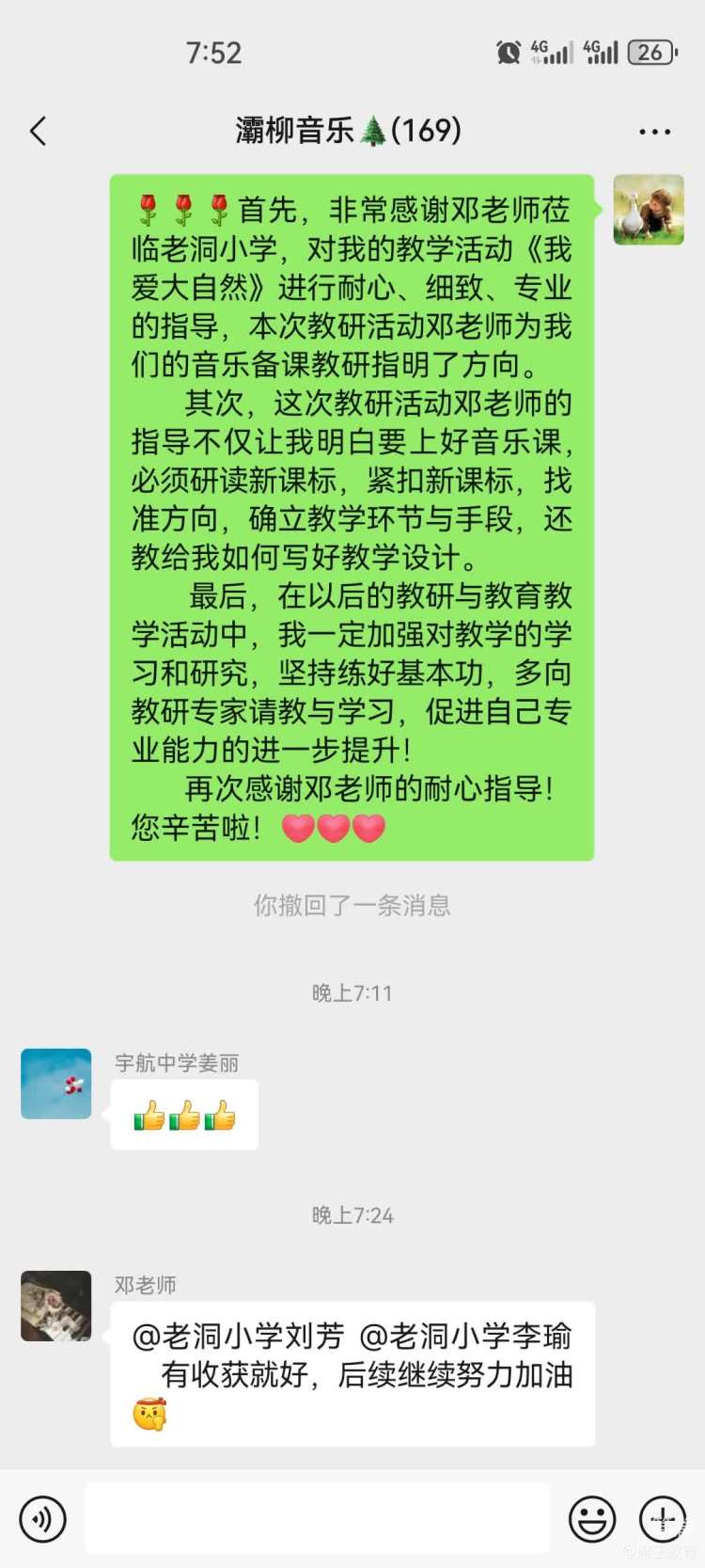Screen dimensions: 705x1568
Task: Go back from the 灞柳音乐 group chat
Action: [38, 131]
